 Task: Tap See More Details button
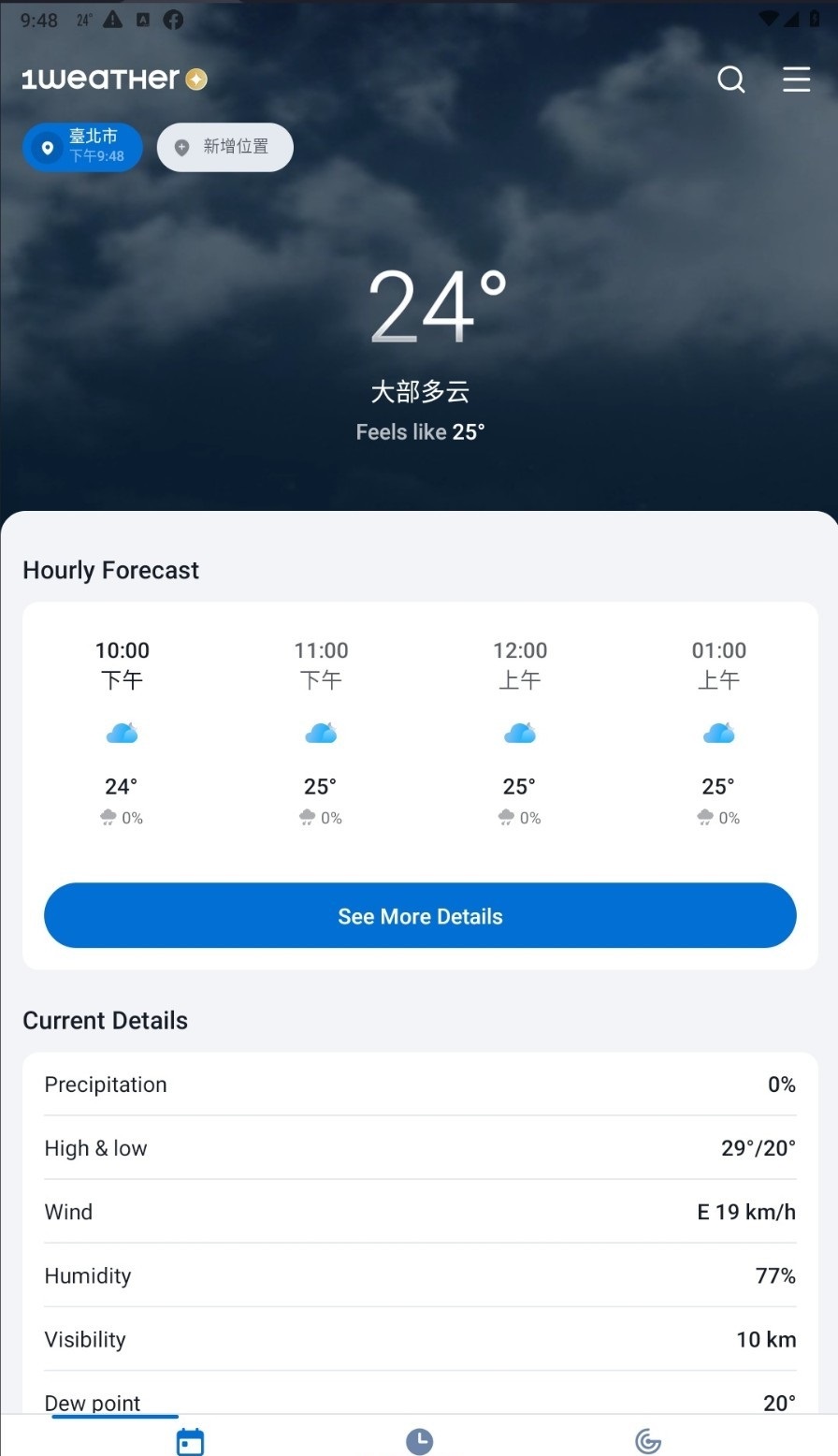point(420,915)
